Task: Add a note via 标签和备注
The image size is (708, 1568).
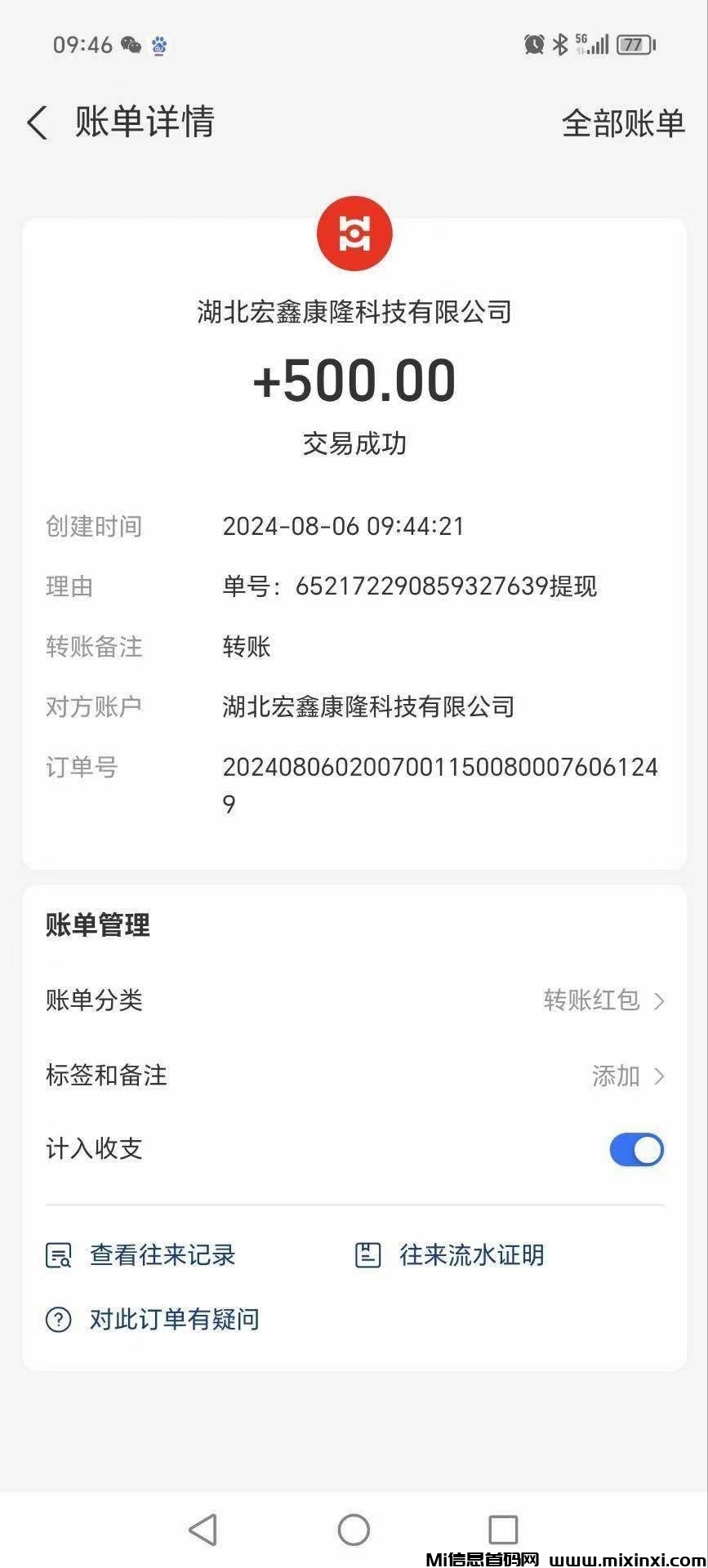Action: pos(354,1075)
